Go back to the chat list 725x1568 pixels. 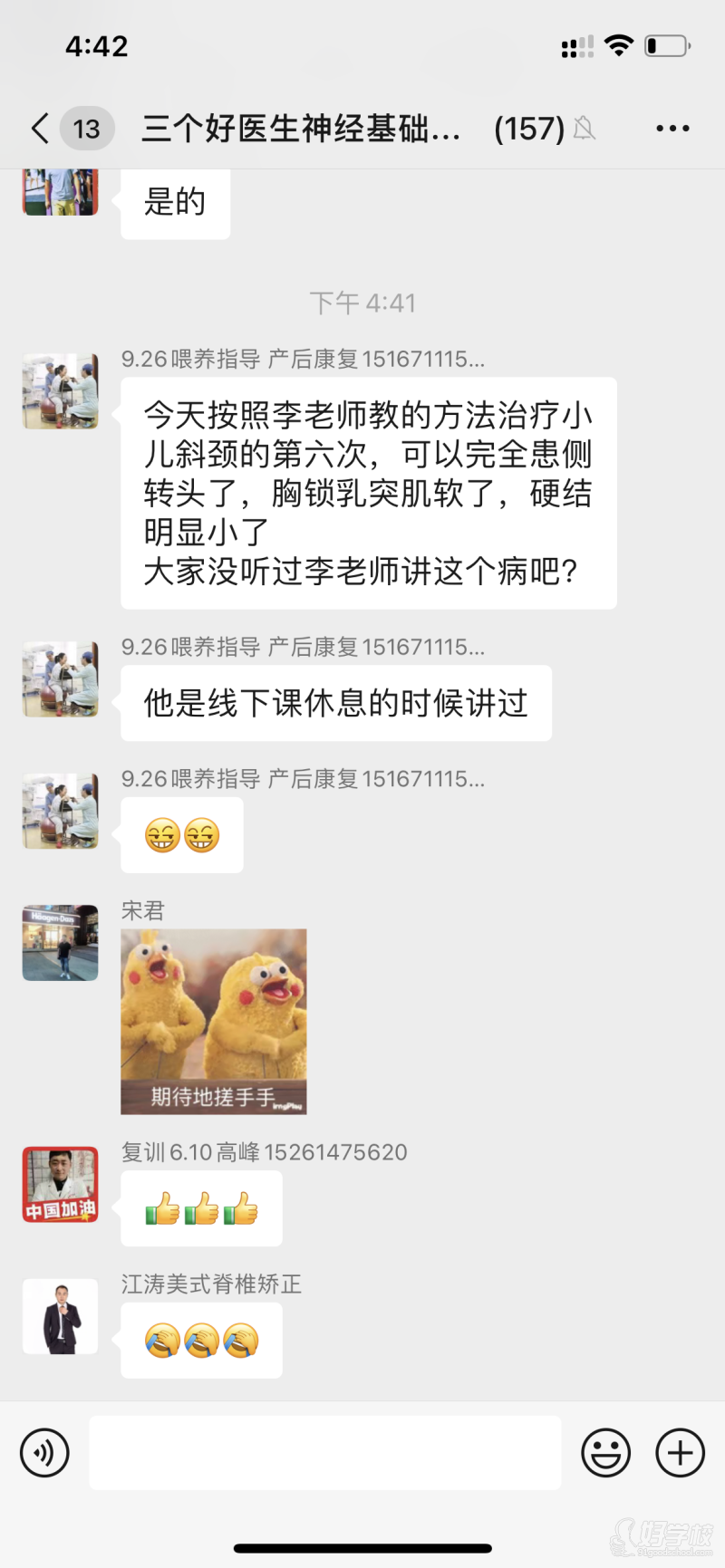(41, 129)
